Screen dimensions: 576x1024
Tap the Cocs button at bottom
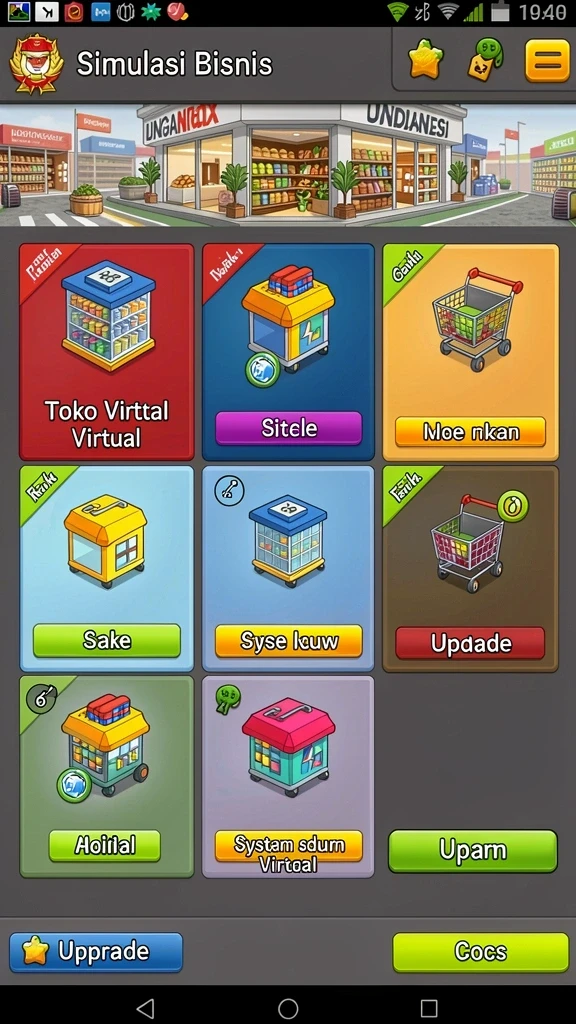tap(481, 952)
